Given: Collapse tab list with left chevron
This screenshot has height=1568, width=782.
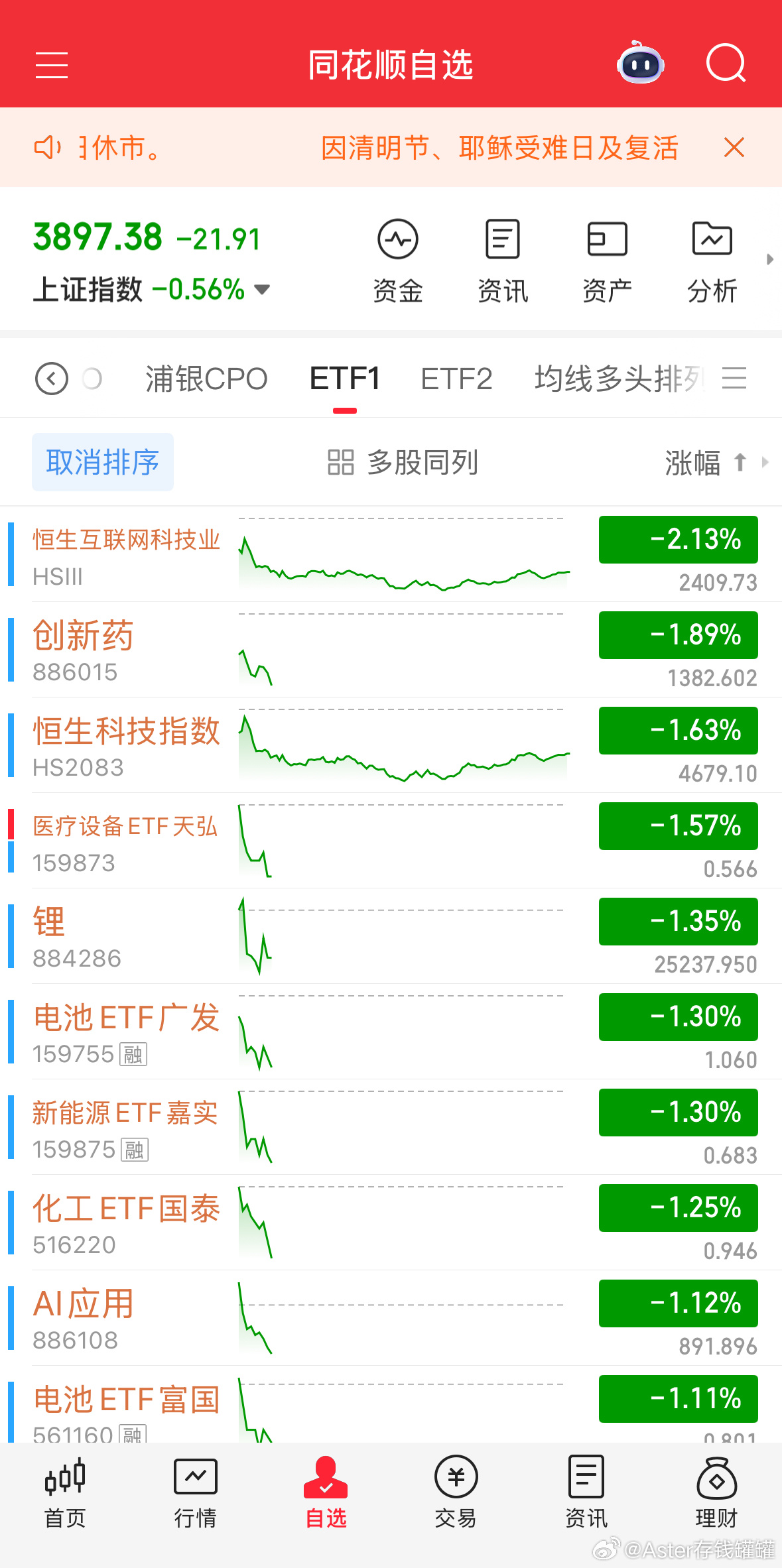Looking at the screenshot, I should [50, 379].
